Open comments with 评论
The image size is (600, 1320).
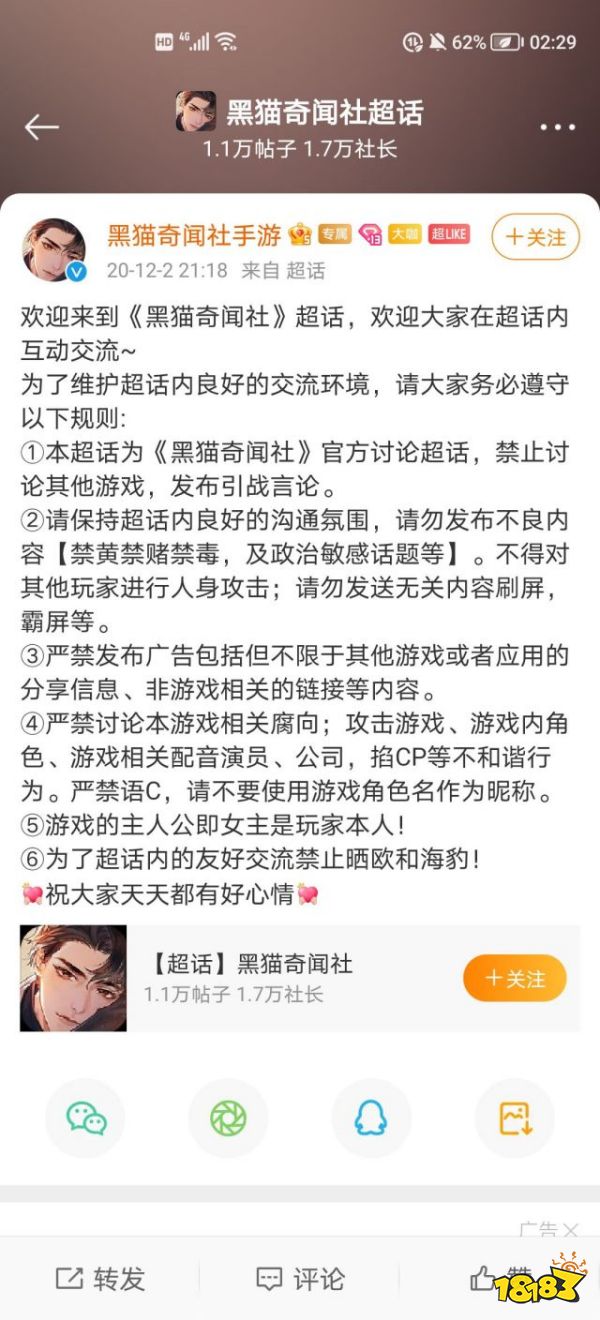pos(300,1279)
